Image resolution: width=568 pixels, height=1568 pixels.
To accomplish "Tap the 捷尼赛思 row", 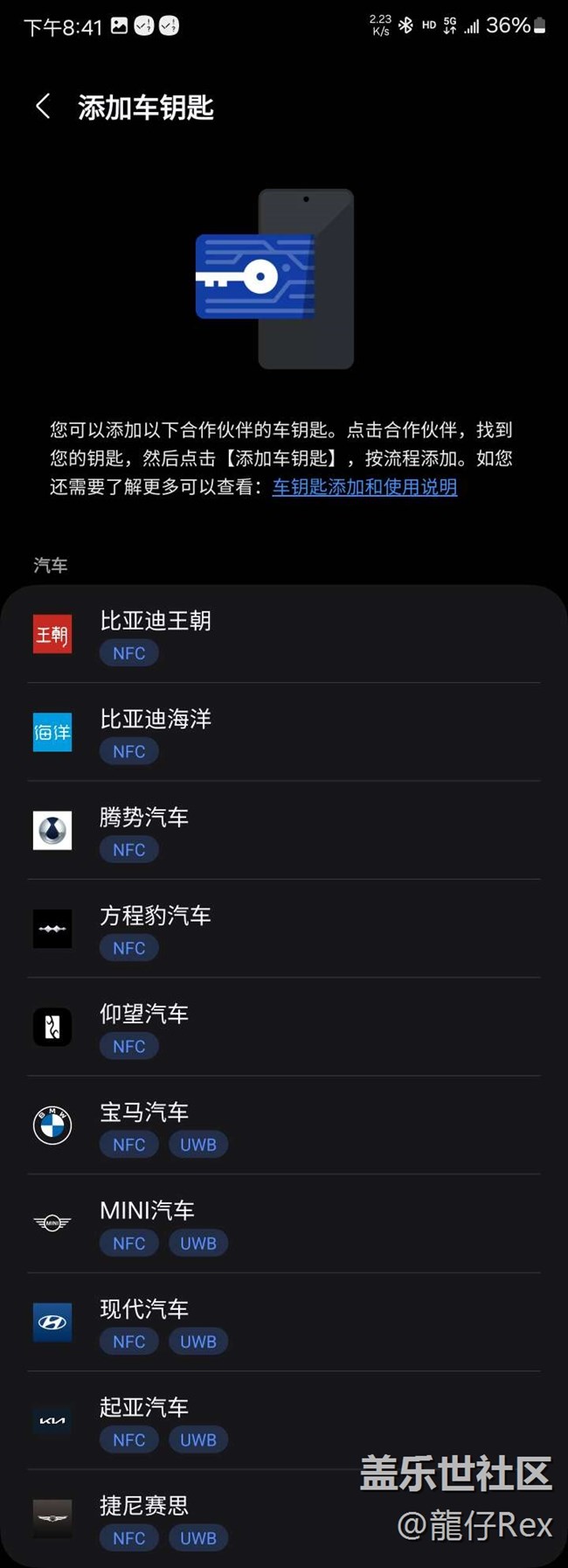I will pyautogui.click(x=284, y=1519).
